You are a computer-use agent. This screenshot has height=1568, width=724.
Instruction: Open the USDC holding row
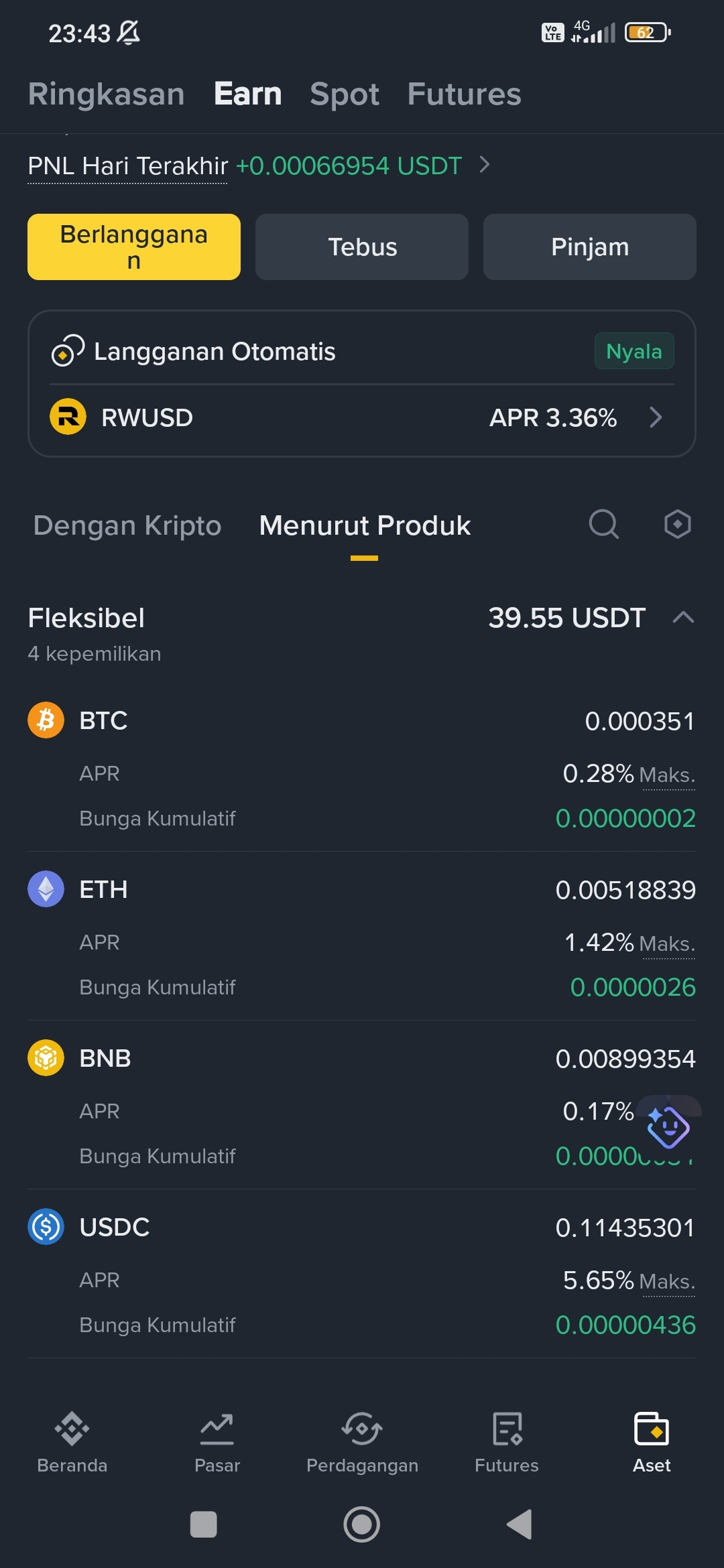pyautogui.click(x=362, y=1228)
